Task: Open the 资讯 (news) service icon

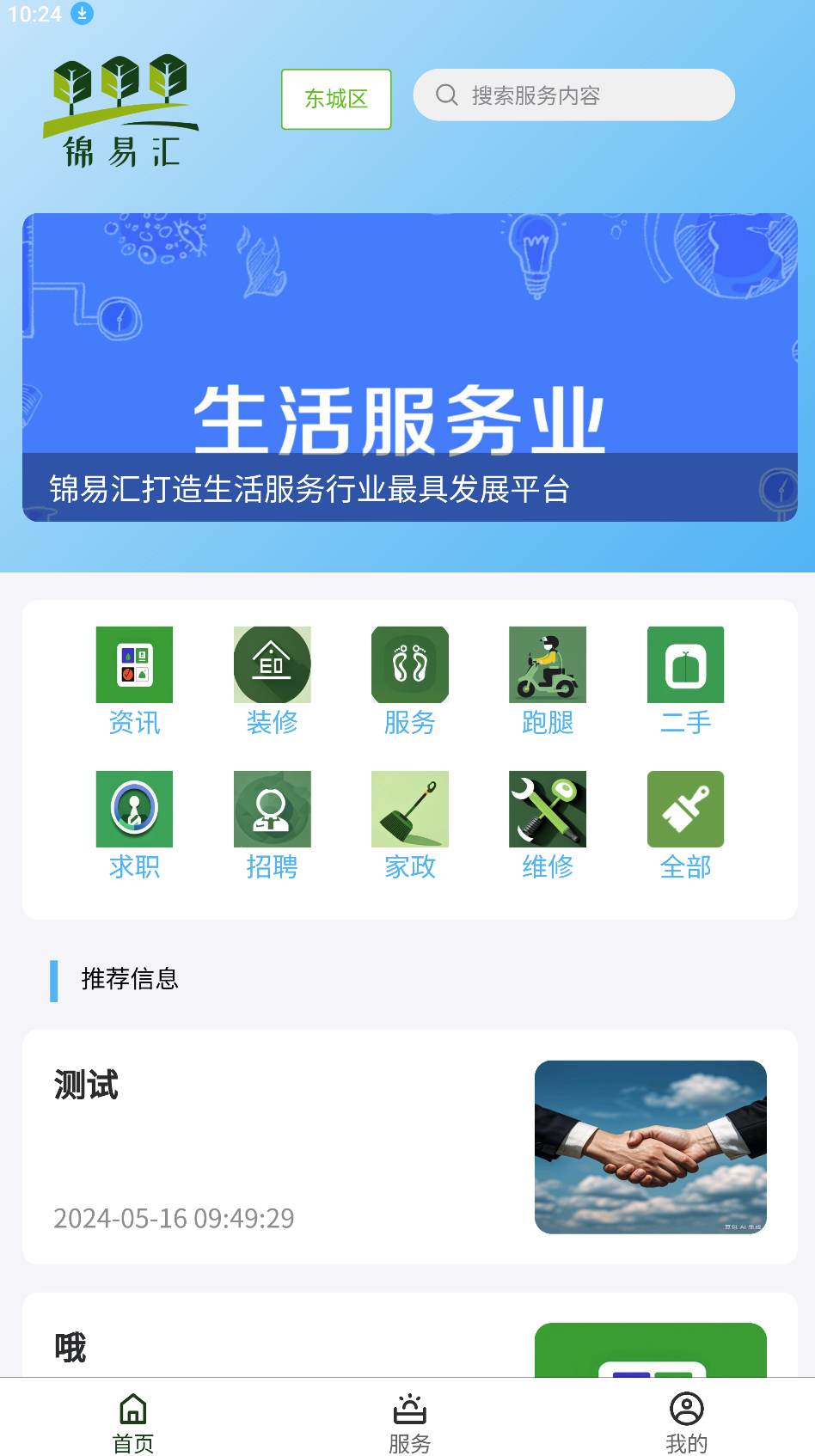Action: click(x=133, y=664)
